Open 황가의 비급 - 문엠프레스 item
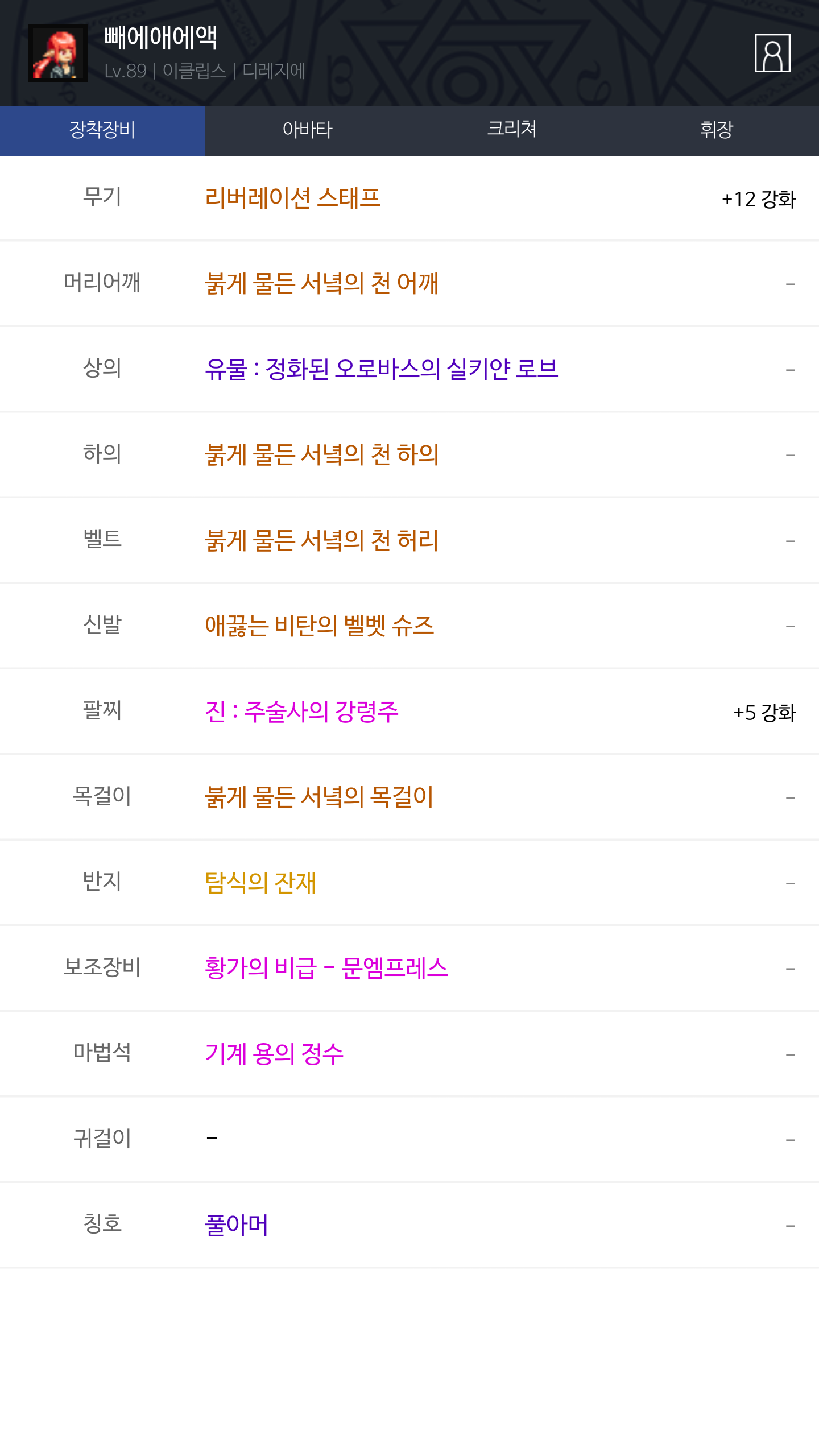Image resolution: width=819 pixels, height=1456 pixels. tap(326, 968)
